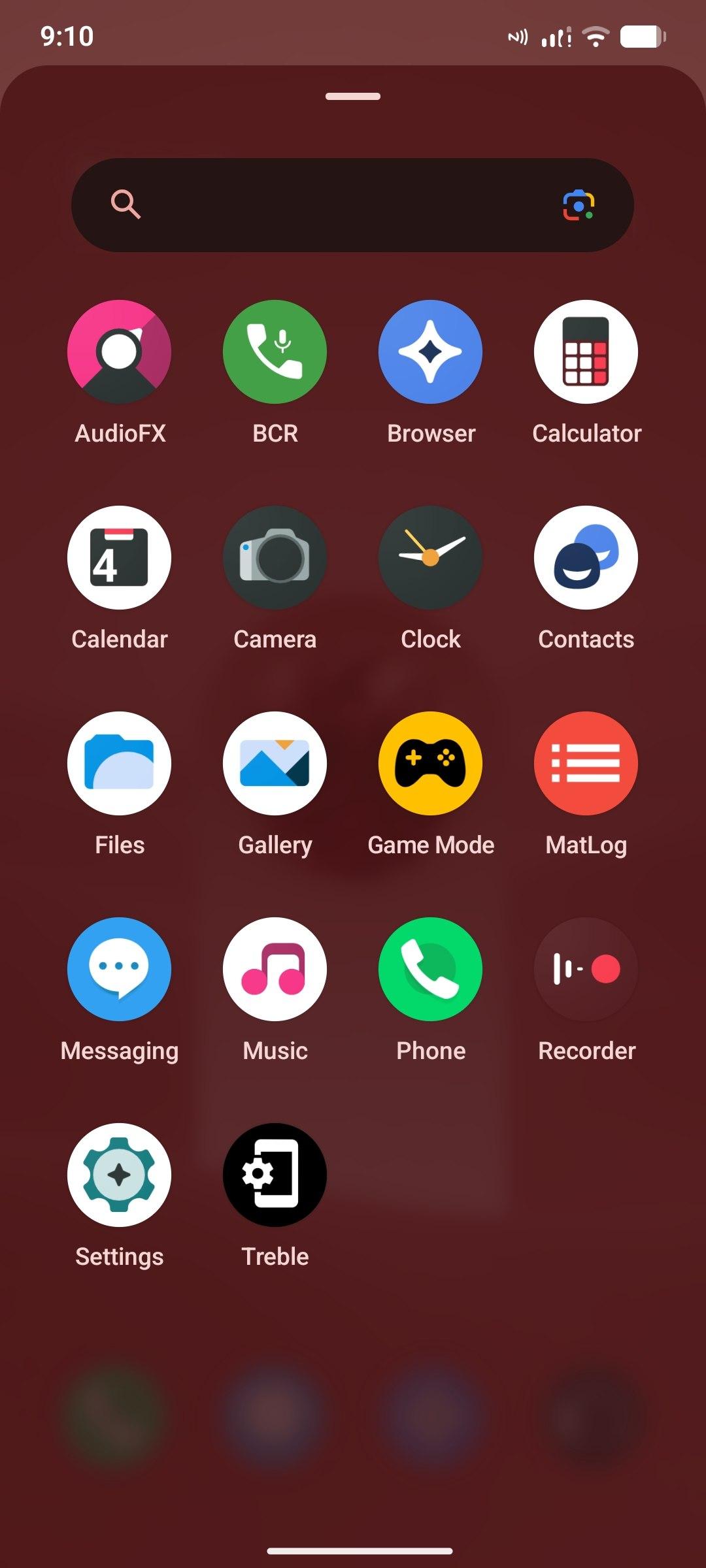Viewport: 706px width, 1568px height.
Task: Open the Phone dialer app
Action: (x=430, y=969)
